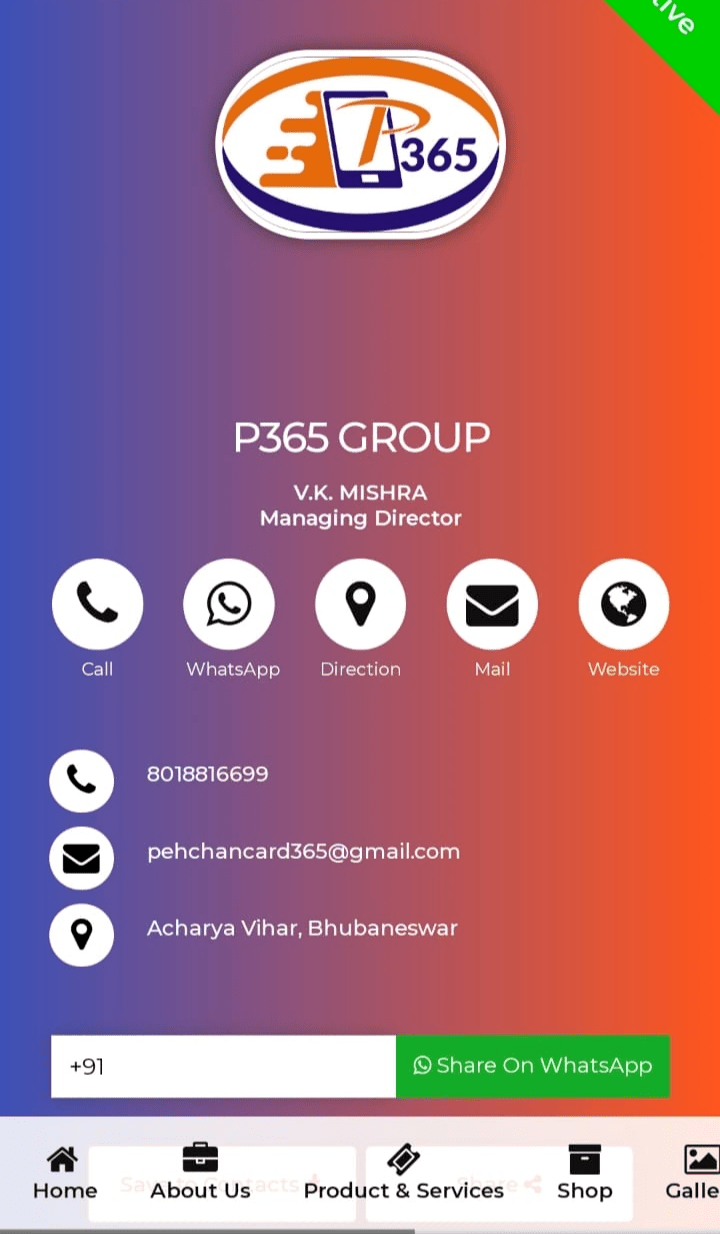This screenshot has width=720, height=1234.
Task: Open the Website globe icon
Action: [623, 604]
